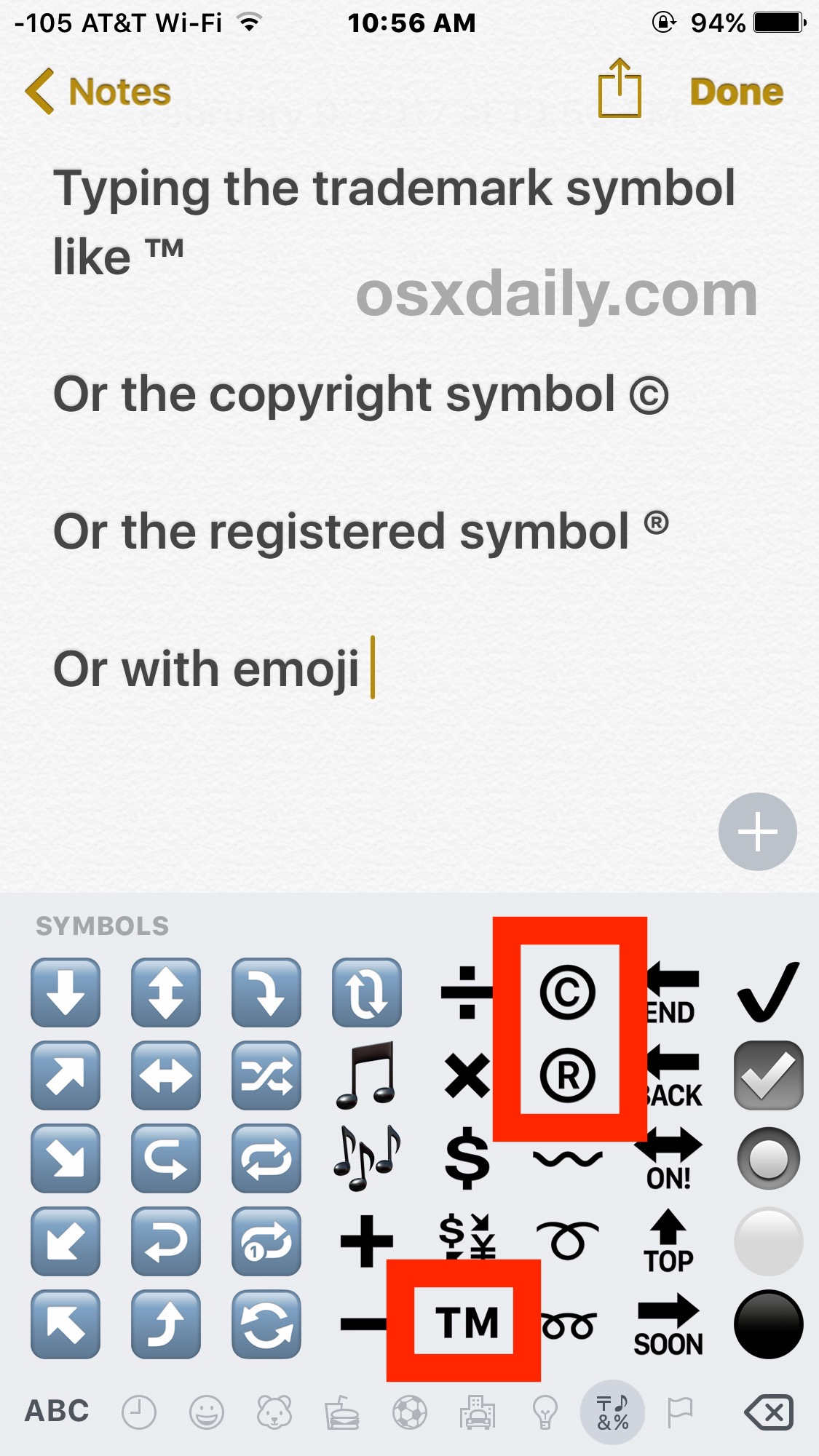The height and width of the screenshot is (1456, 819).
Task: Tap Done to finish editing the note
Action: [735, 92]
